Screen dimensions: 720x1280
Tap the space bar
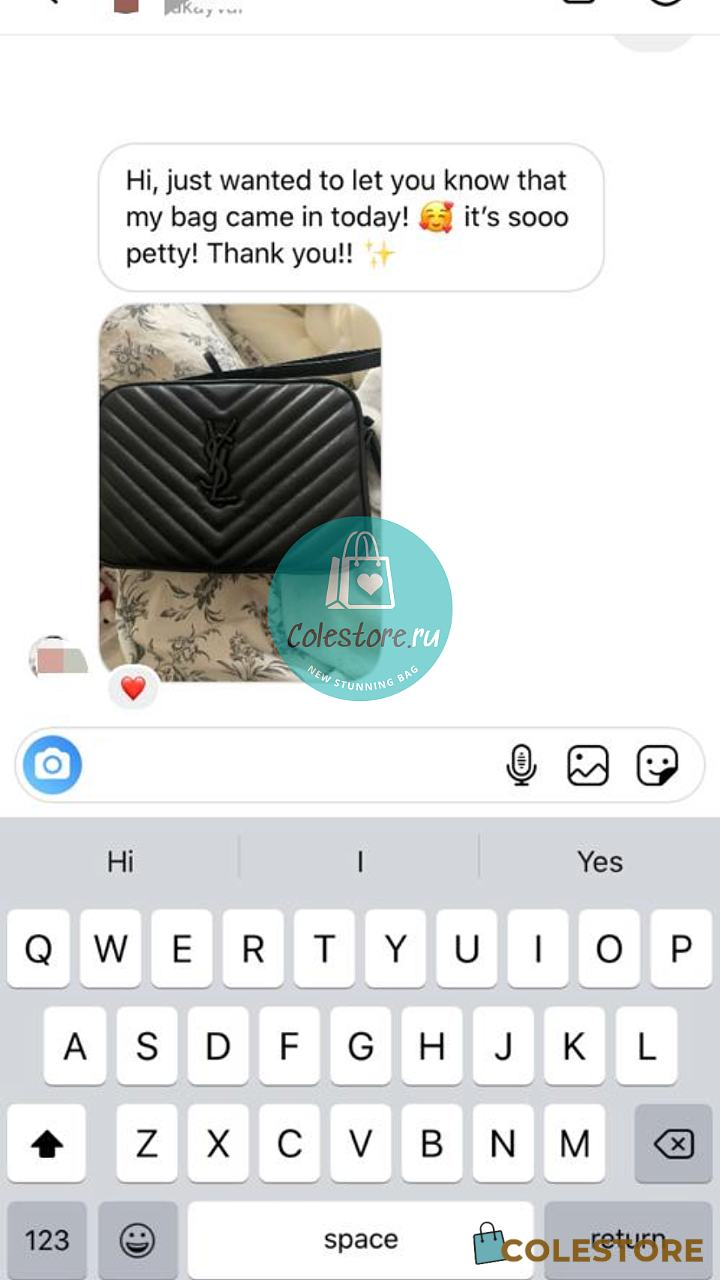click(360, 1240)
